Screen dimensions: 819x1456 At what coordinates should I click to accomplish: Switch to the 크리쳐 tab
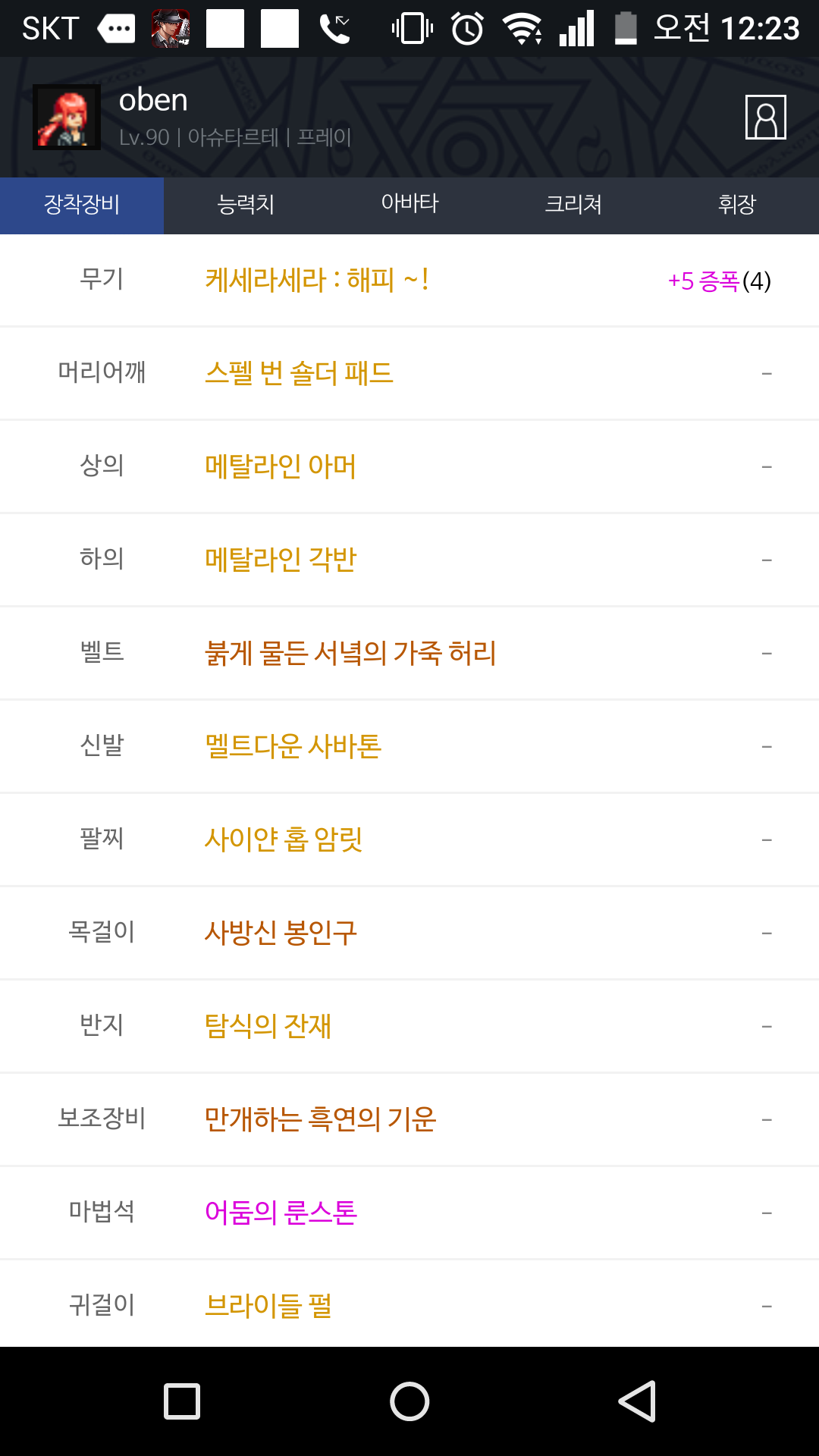573,205
